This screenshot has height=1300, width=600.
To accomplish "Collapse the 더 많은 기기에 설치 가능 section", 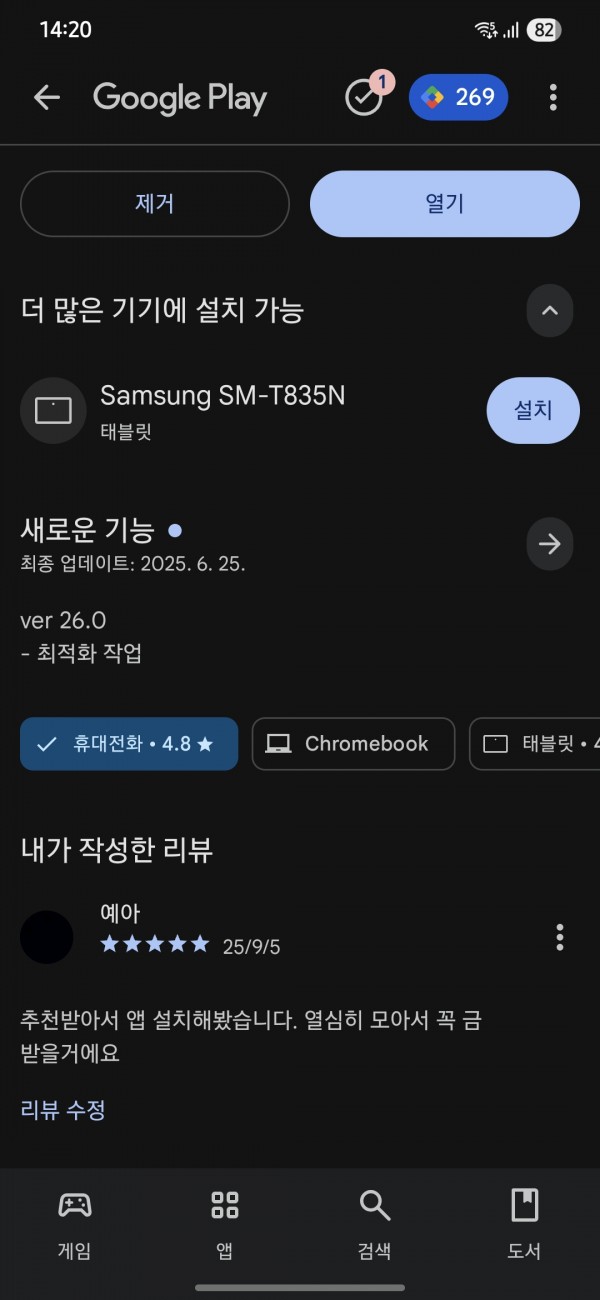I will click(550, 310).
